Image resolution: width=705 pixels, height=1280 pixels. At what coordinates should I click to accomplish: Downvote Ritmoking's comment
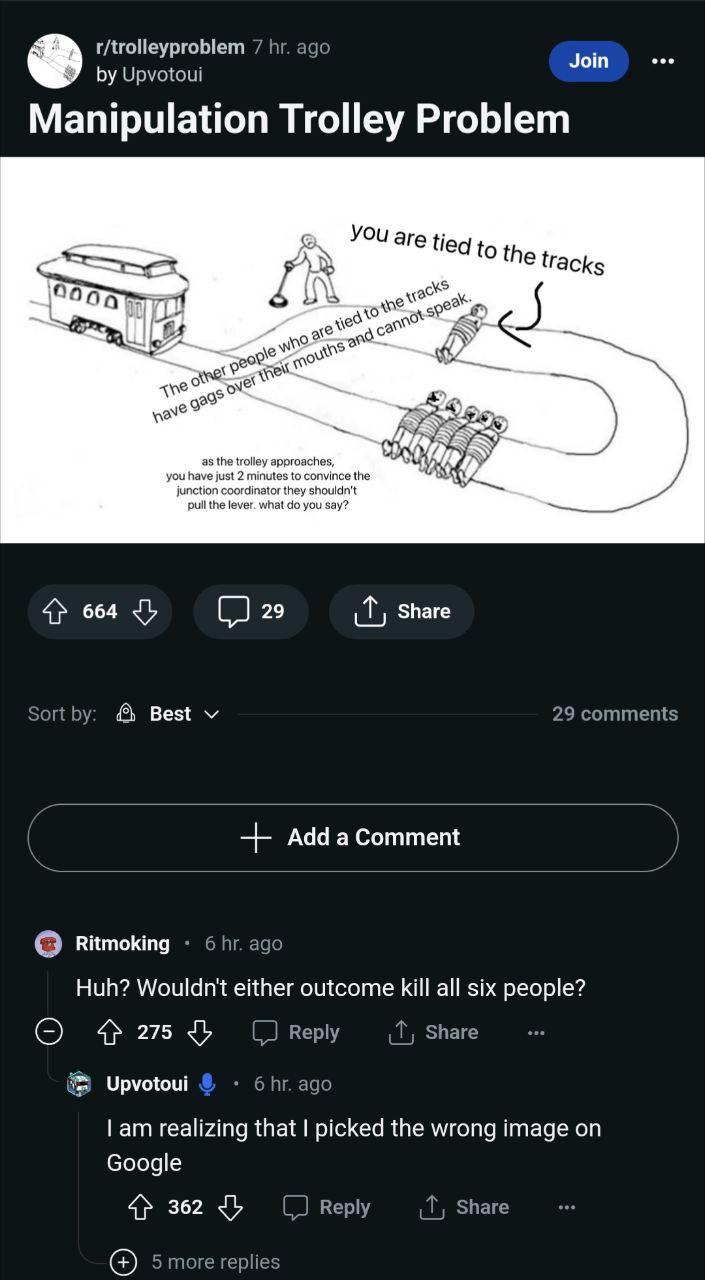pyautogui.click(x=200, y=1032)
